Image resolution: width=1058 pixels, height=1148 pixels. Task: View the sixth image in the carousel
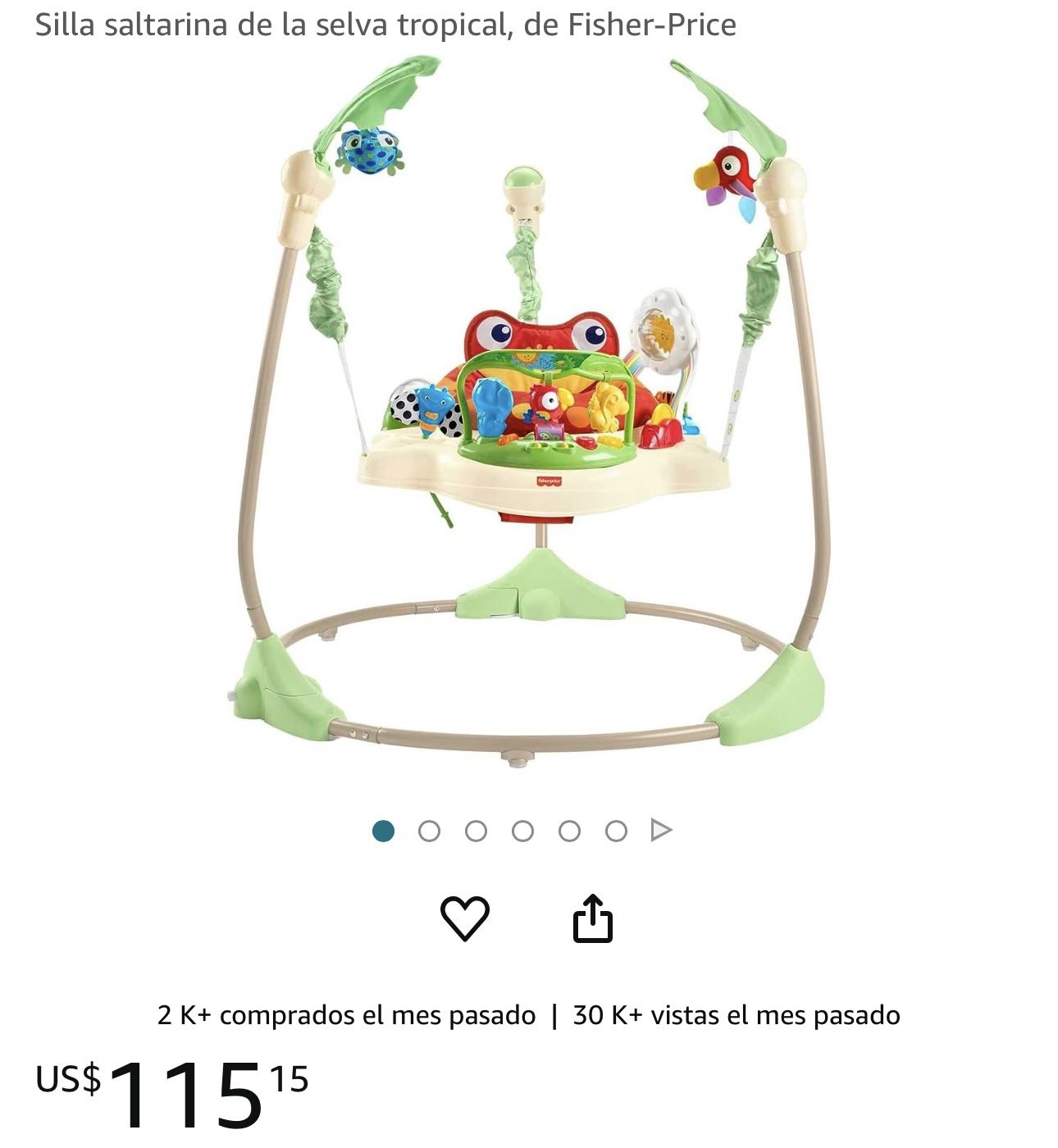pyautogui.click(x=616, y=831)
